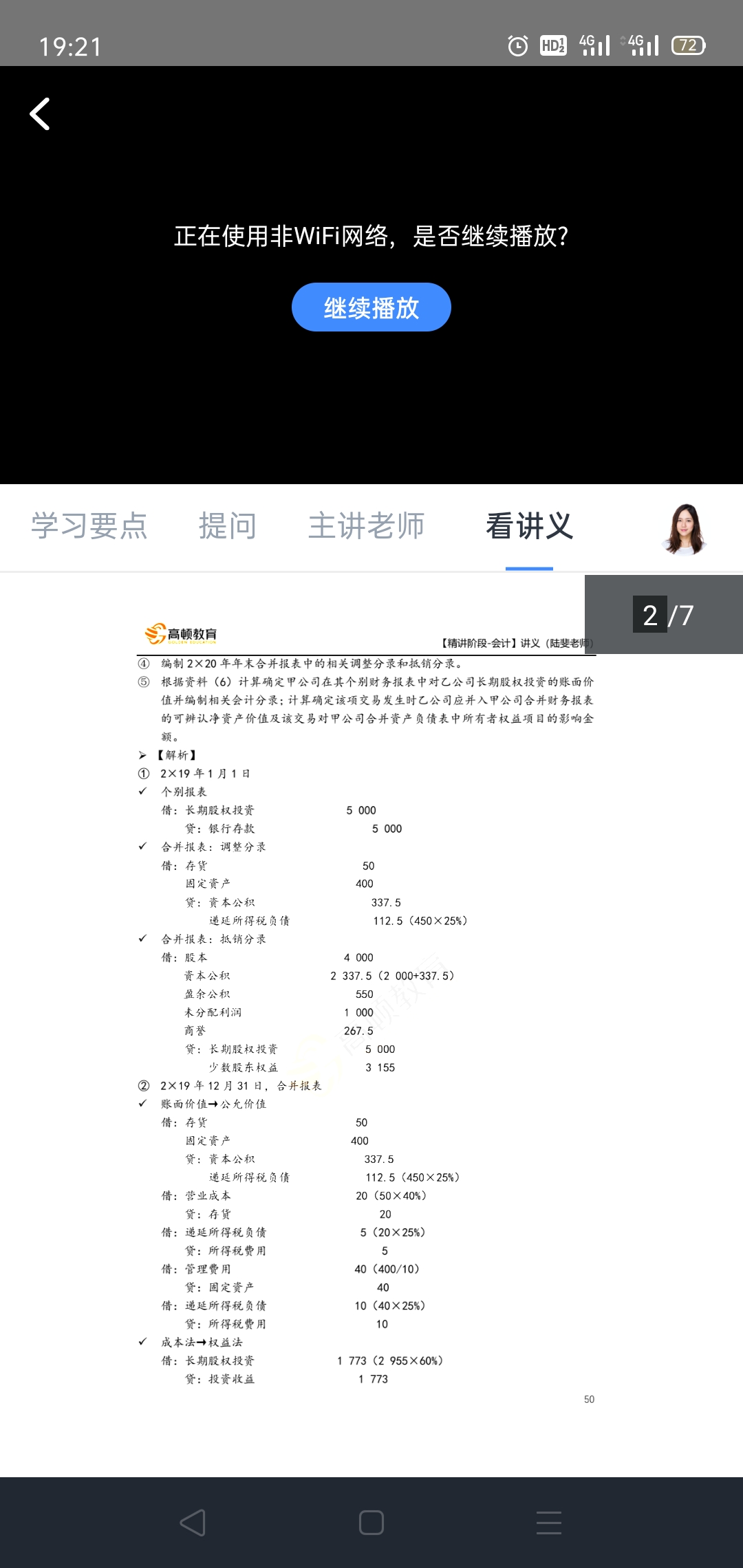Viewport: 743px width, 1568px height.
Task: Open the 提问 tab
Action: tap(228, 526)
